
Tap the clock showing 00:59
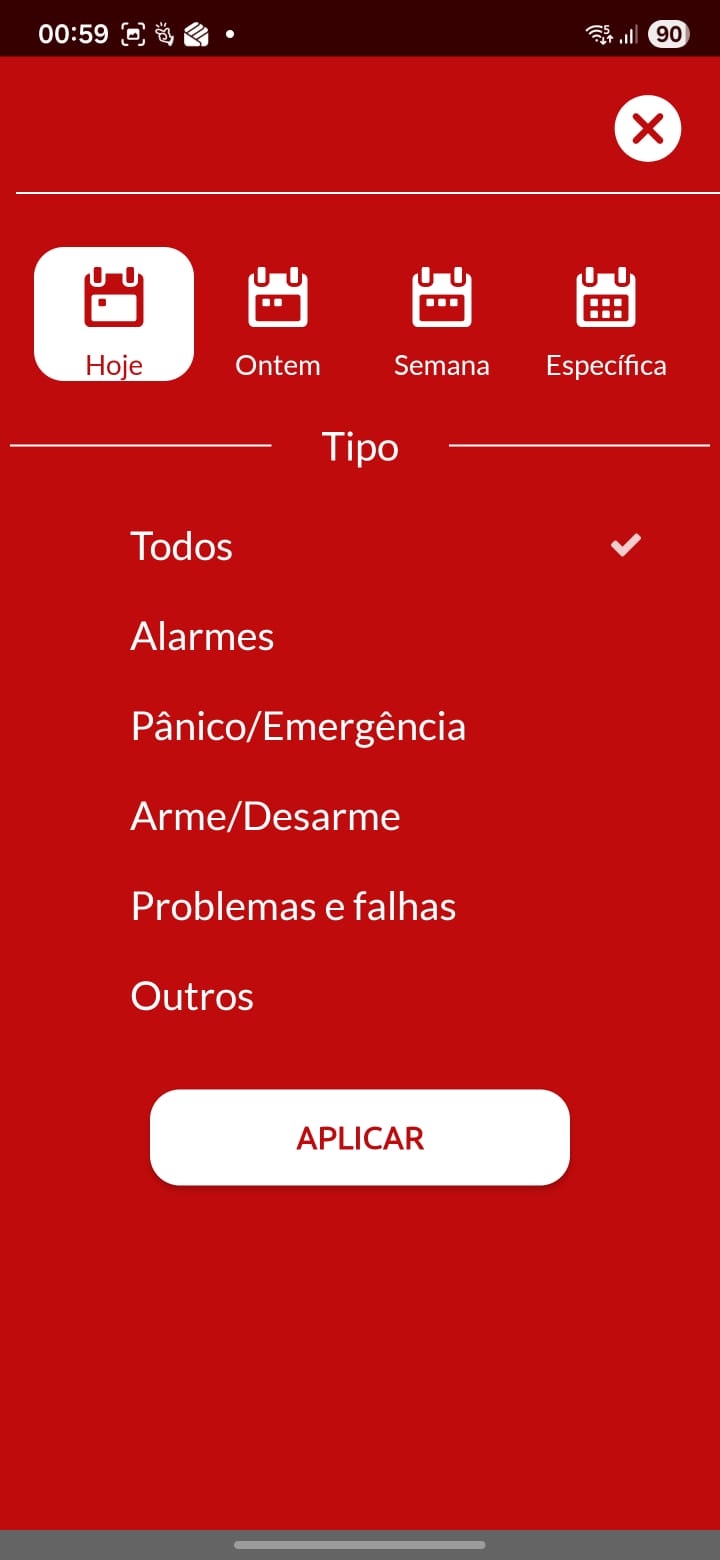click(71, 33)
